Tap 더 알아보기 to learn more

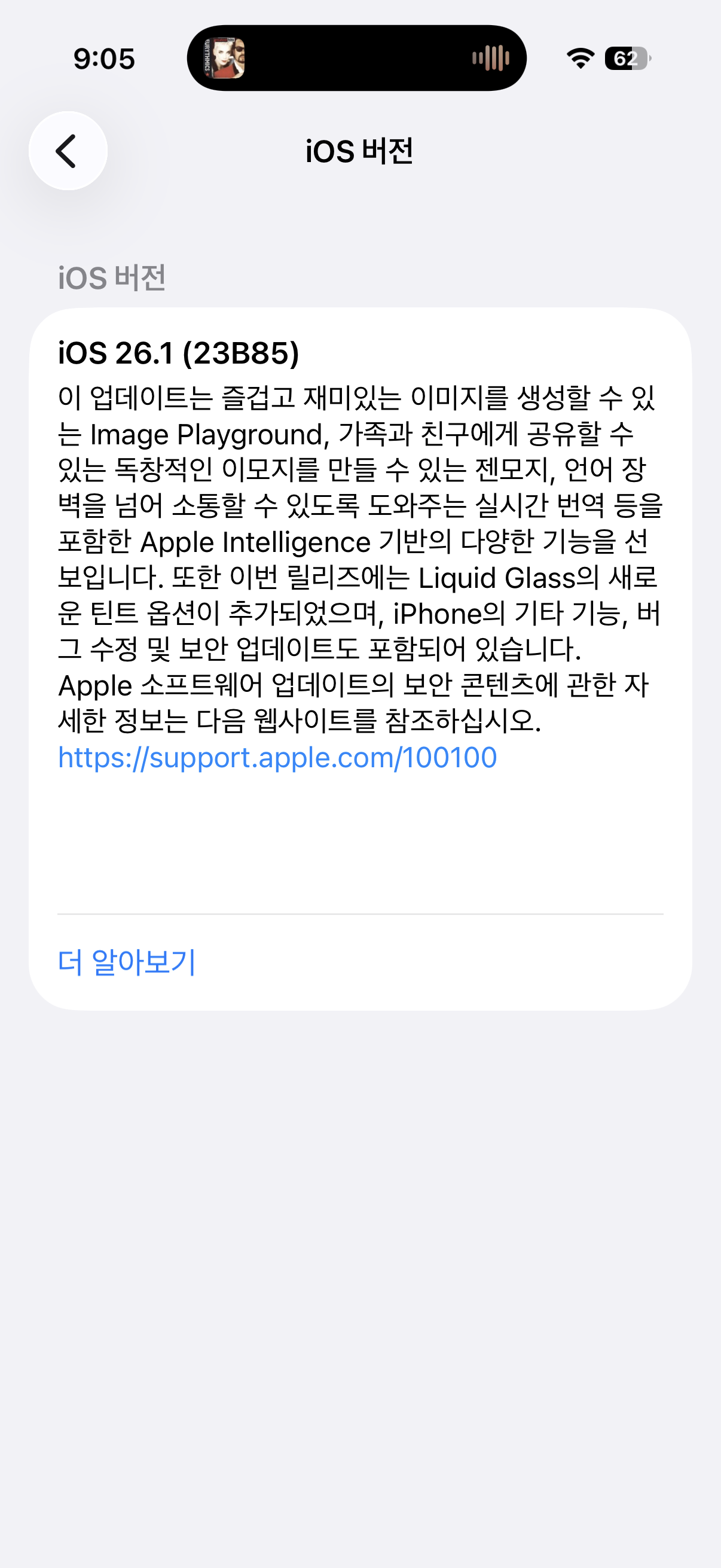[127, 962]
